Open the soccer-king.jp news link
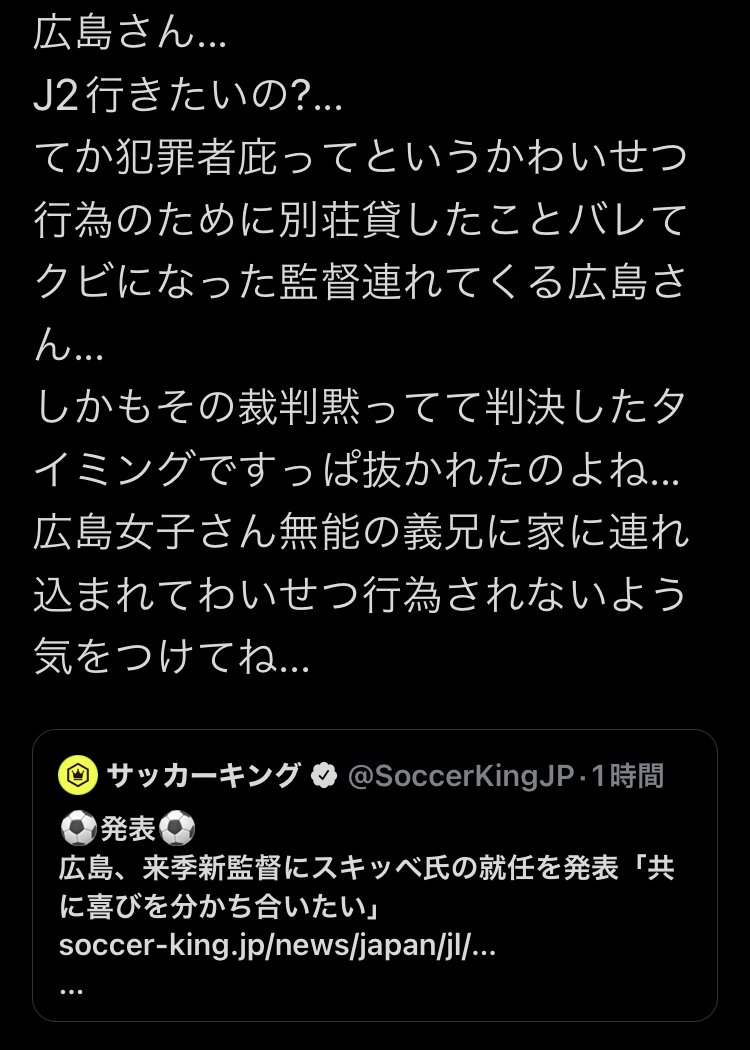The image size is (750, 1050). pos(277,946)
